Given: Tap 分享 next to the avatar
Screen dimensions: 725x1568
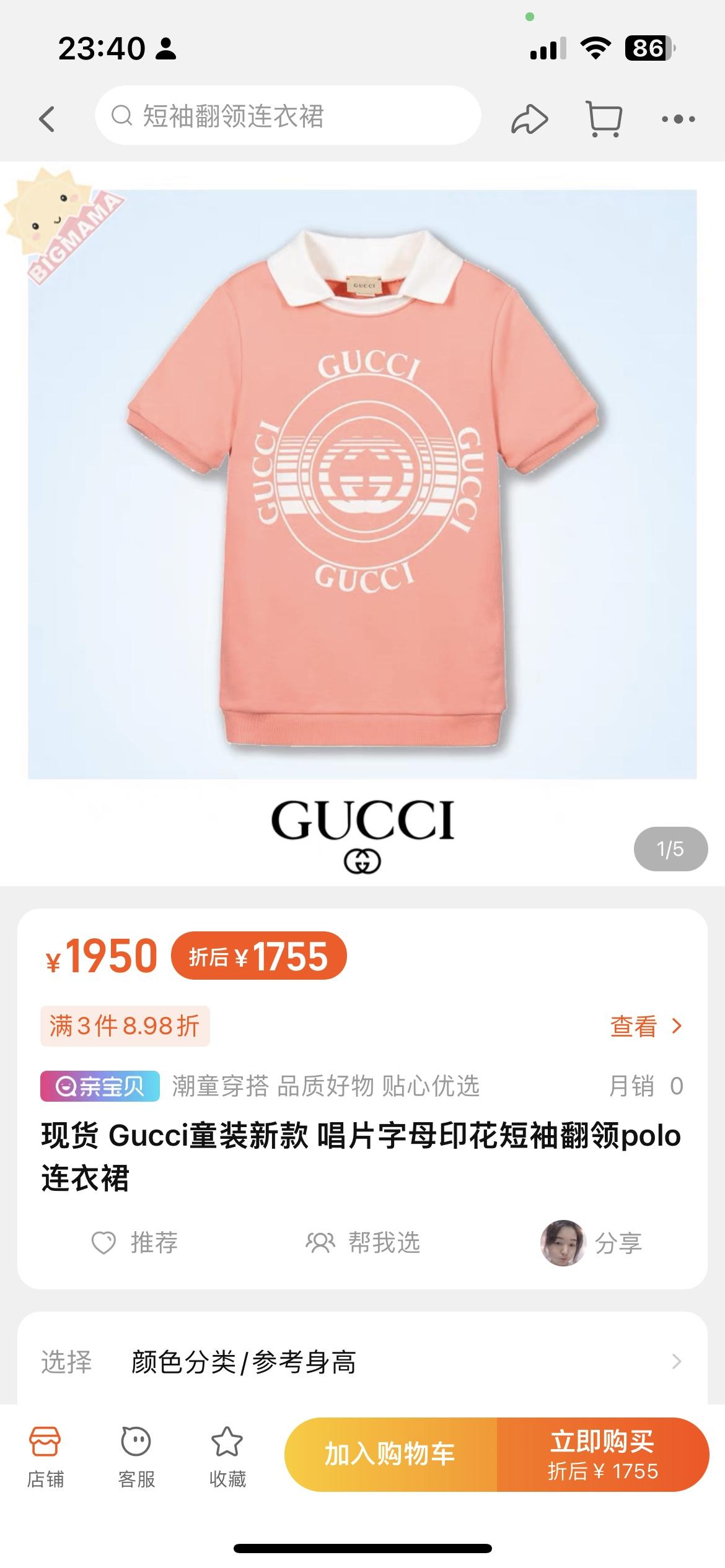Looking at the screenshot, I should click(618, 1243).
